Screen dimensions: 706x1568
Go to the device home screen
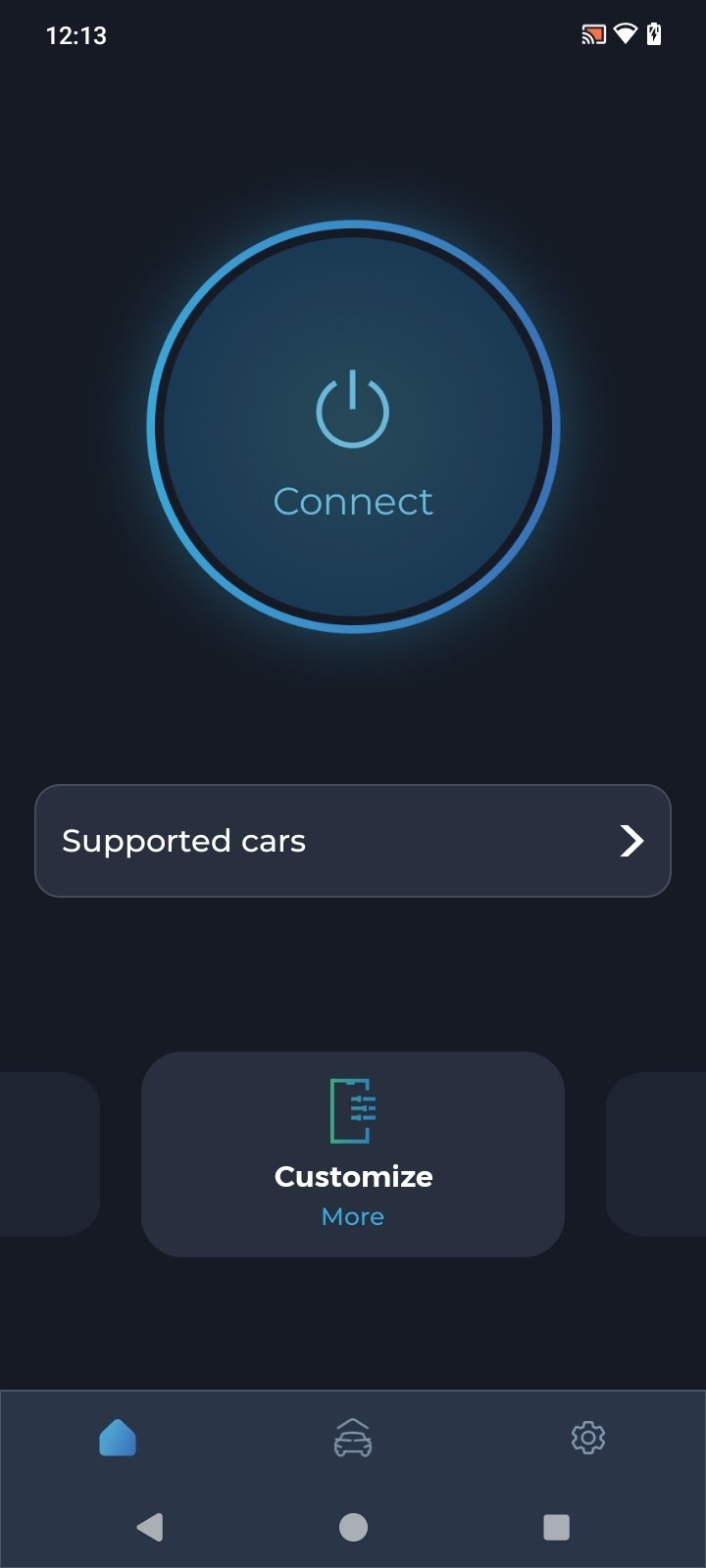tap(353, 1527)
